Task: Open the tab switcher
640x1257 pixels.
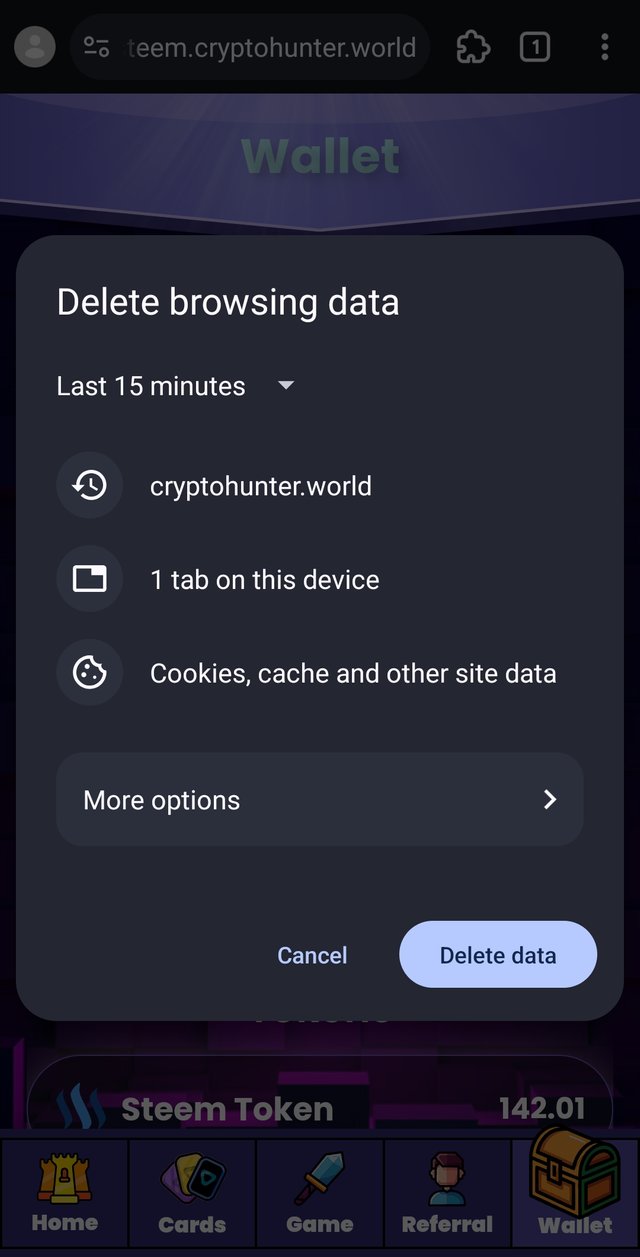Action: 535,47
